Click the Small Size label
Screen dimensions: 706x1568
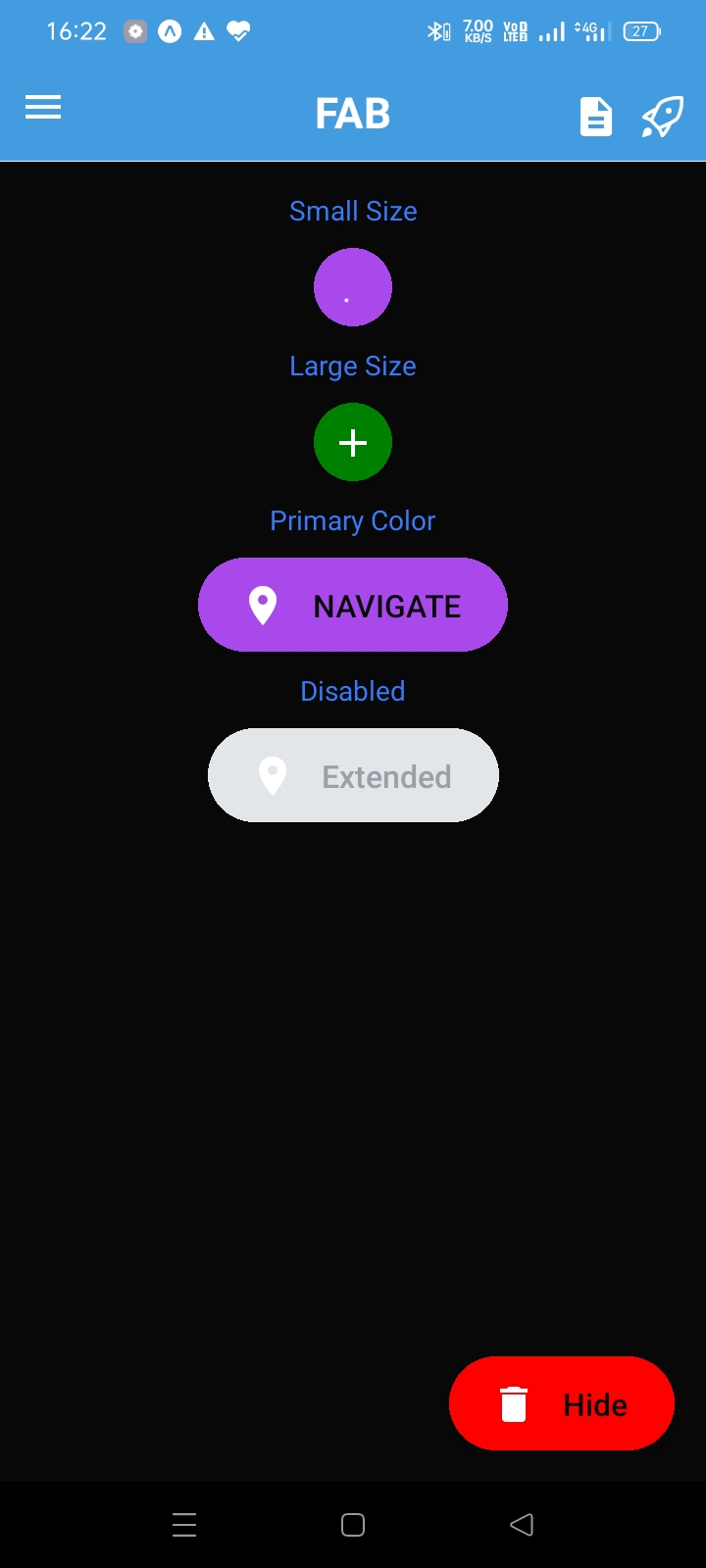(x=353, y=211)
